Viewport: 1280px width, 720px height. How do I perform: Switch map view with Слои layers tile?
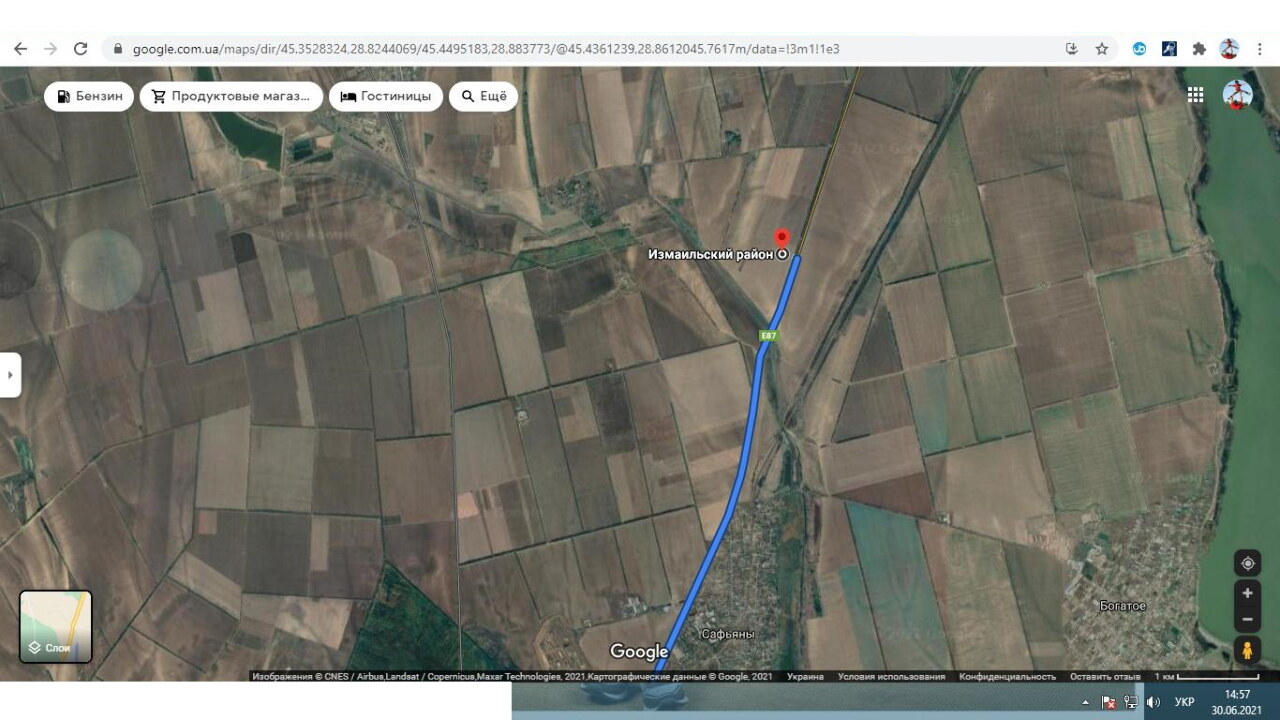point(56,626)
